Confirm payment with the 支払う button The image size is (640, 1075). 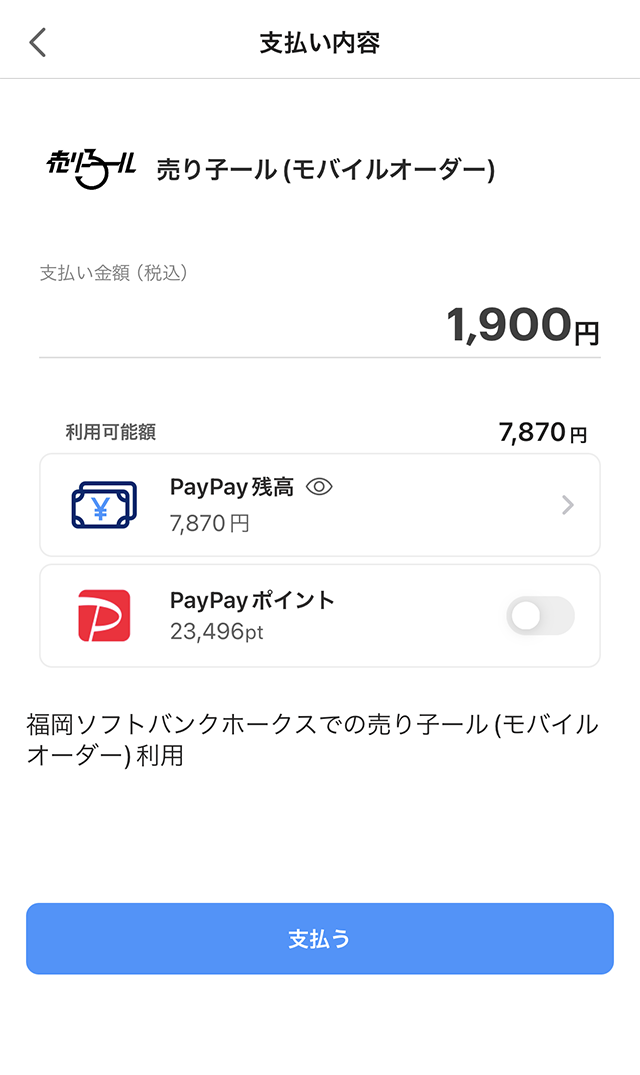[320, 939]
